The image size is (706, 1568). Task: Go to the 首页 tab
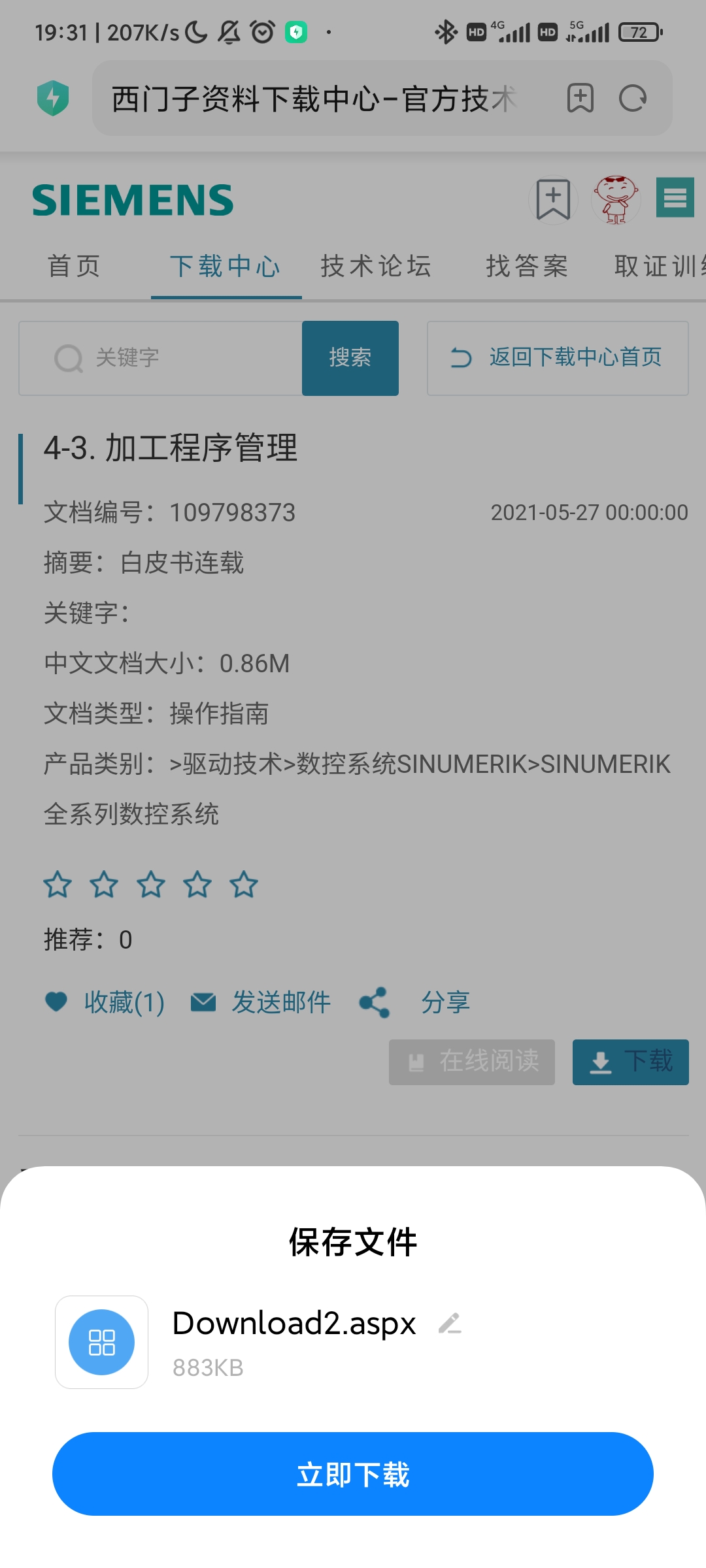(74, 267)
